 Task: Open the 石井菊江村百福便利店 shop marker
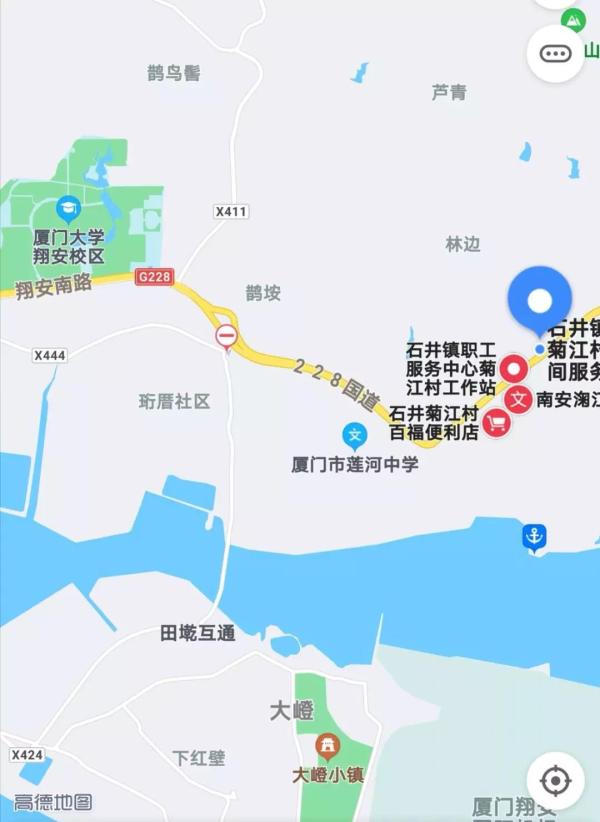coord(496,423)
